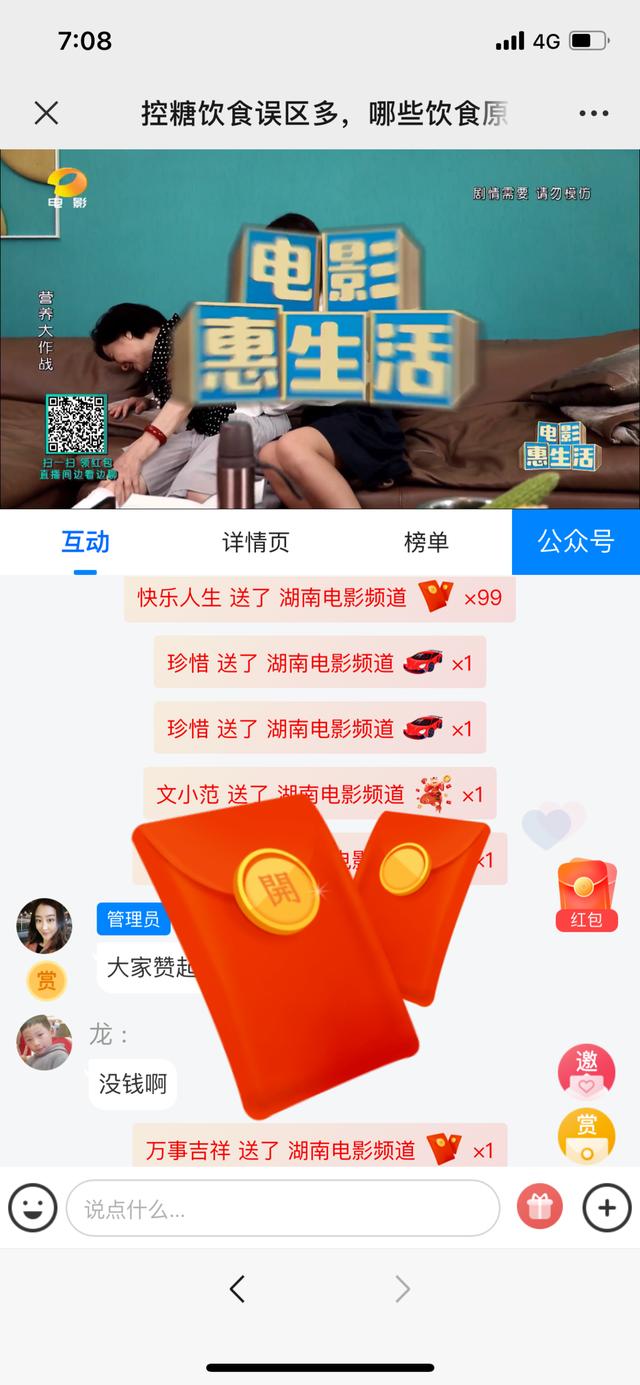The height and width of the screenshot is (1385, 640).
Task: Open 龙's profile avatar
Action: point(44,1042)
